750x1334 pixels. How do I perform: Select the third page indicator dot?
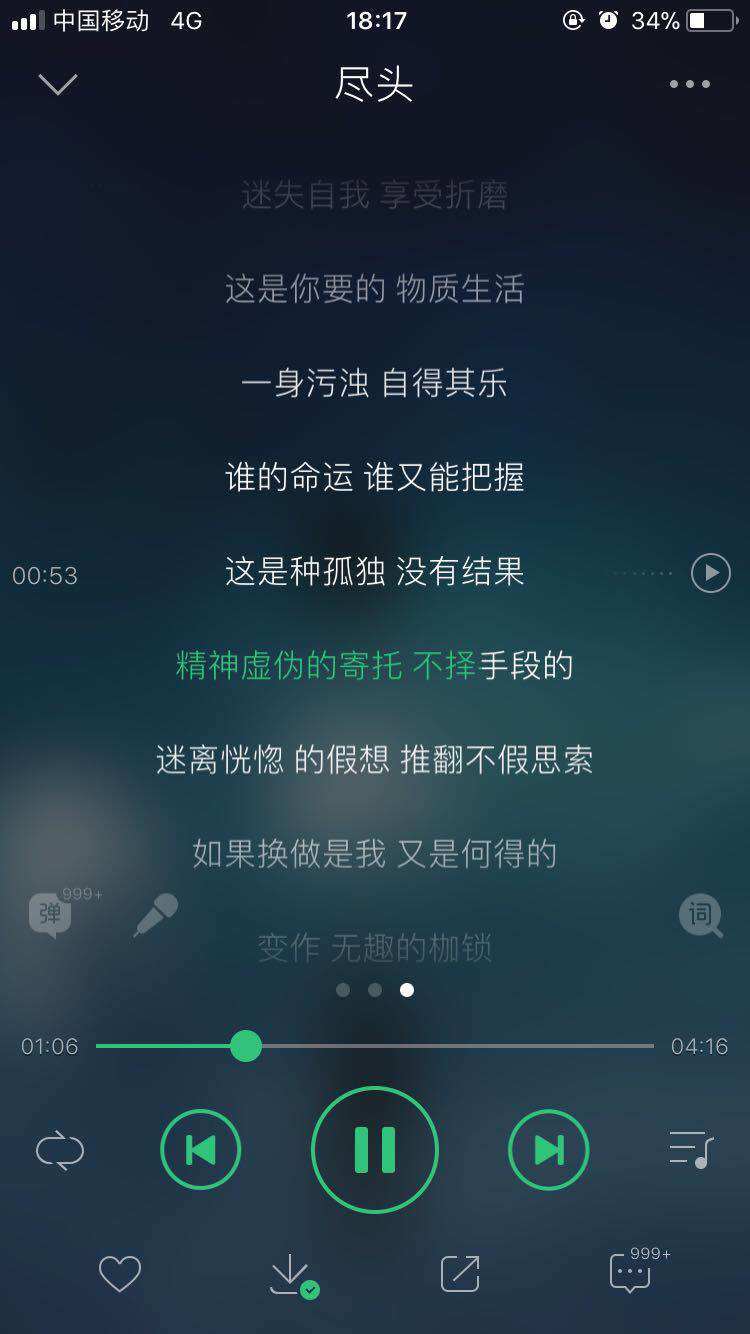407,990
